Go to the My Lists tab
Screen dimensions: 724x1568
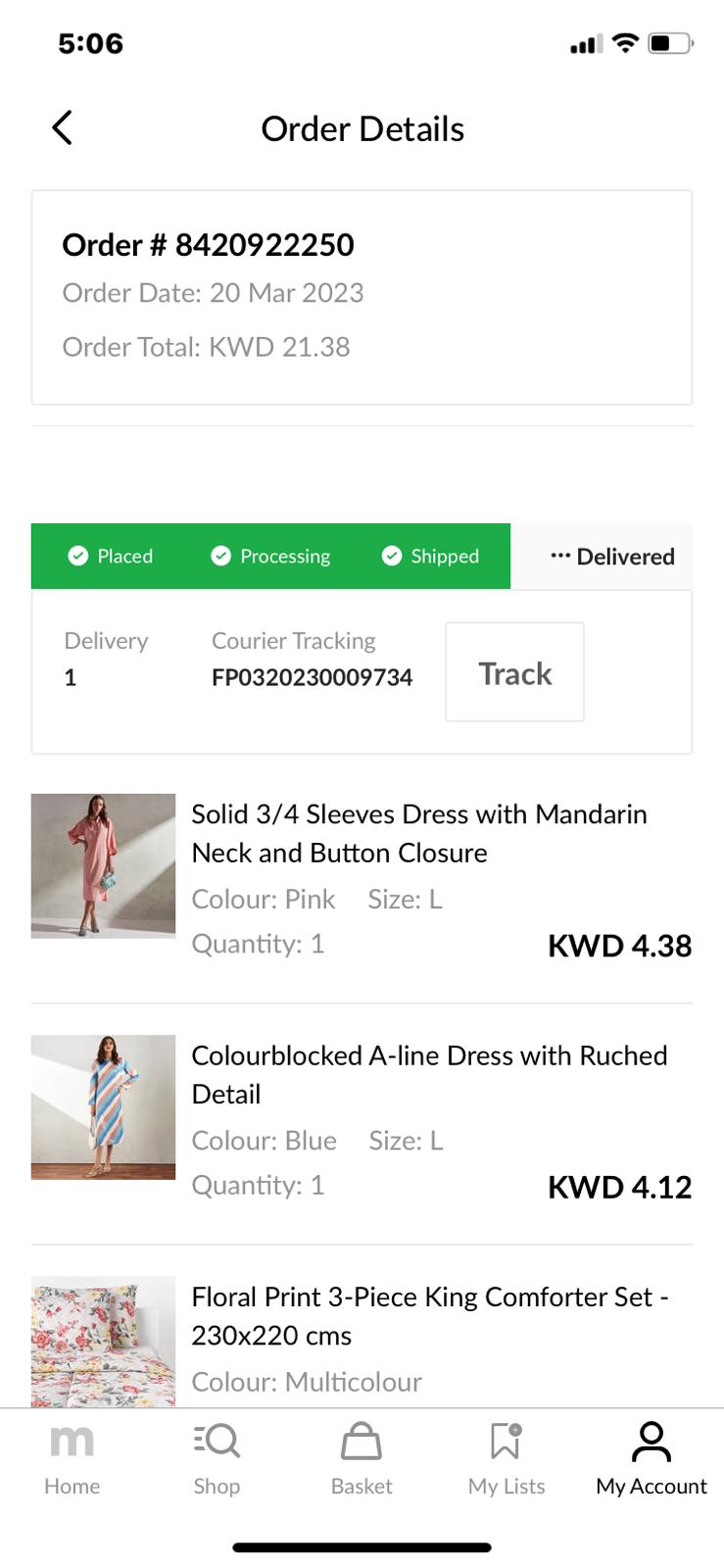click(507, 1458)
